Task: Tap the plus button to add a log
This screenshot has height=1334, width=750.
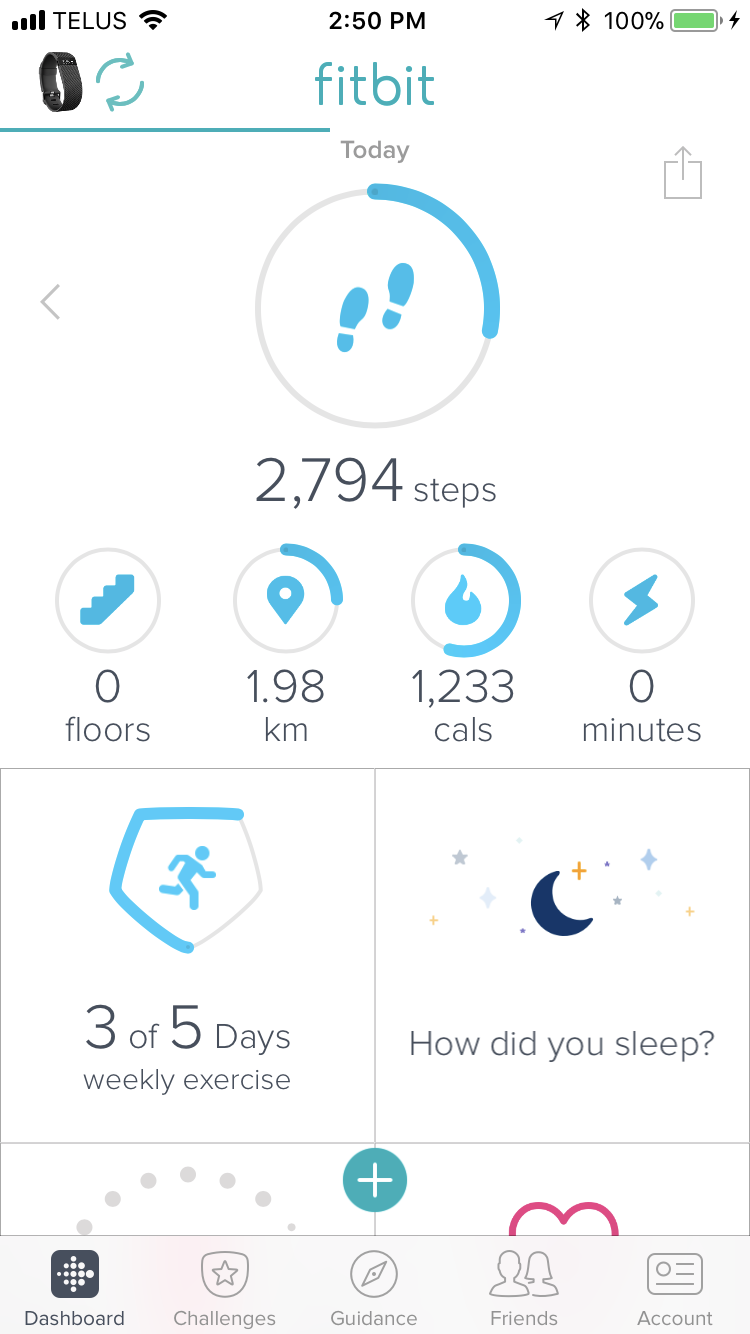Action: point(375,1181)
